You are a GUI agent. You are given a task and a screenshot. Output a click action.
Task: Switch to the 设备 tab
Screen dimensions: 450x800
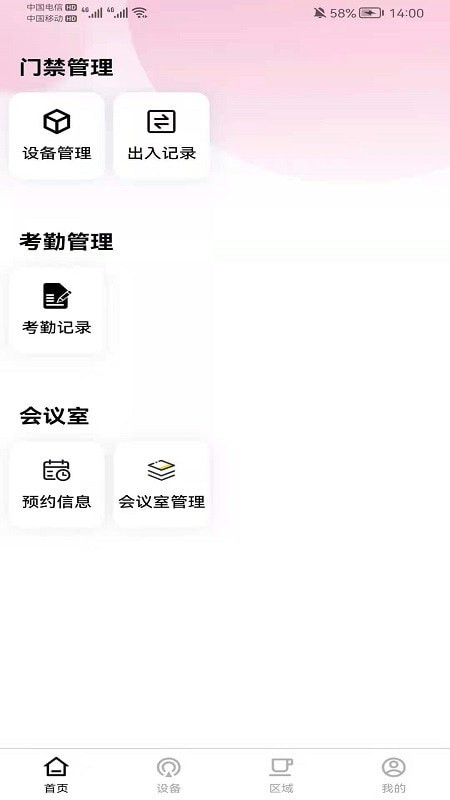[x=169, y=775]
